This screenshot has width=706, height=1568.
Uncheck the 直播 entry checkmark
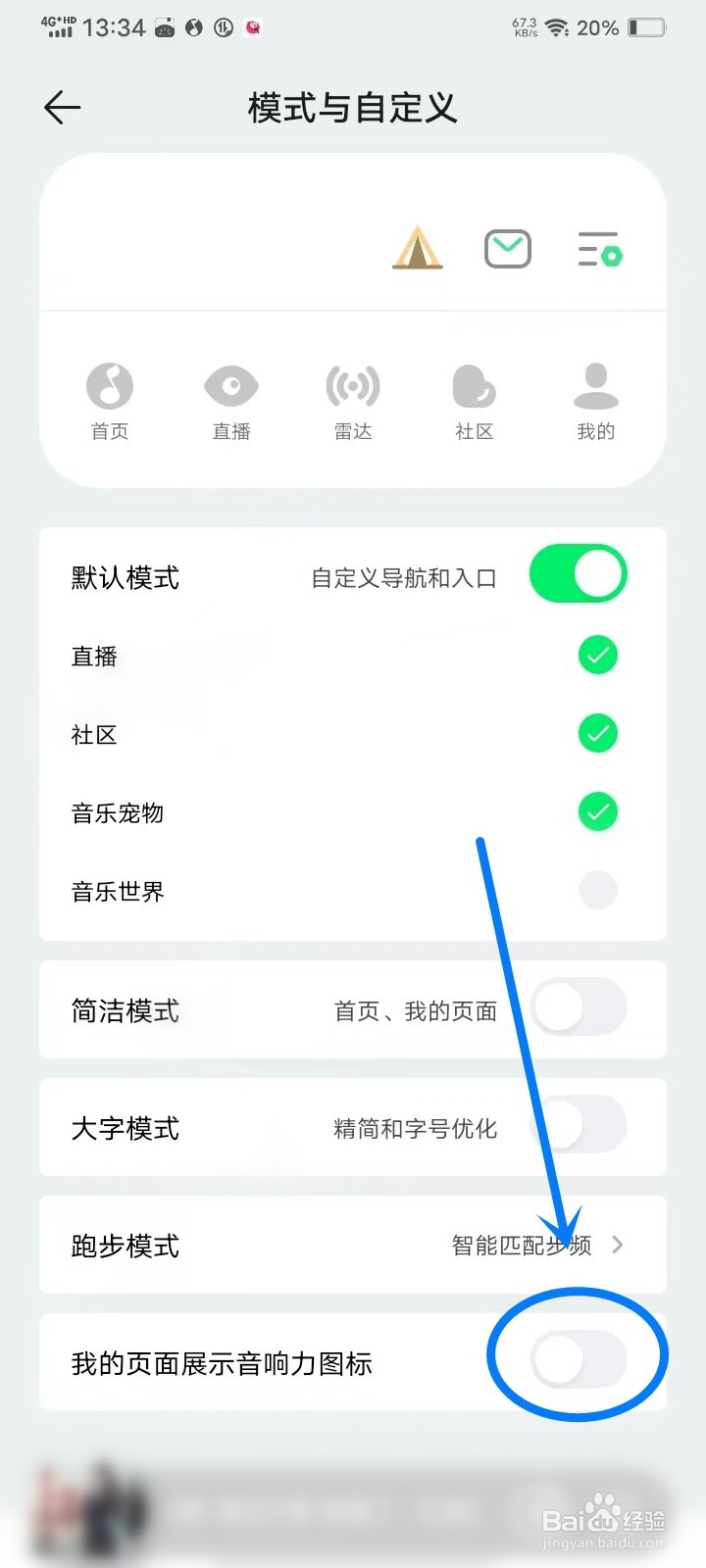click(597, 655)
